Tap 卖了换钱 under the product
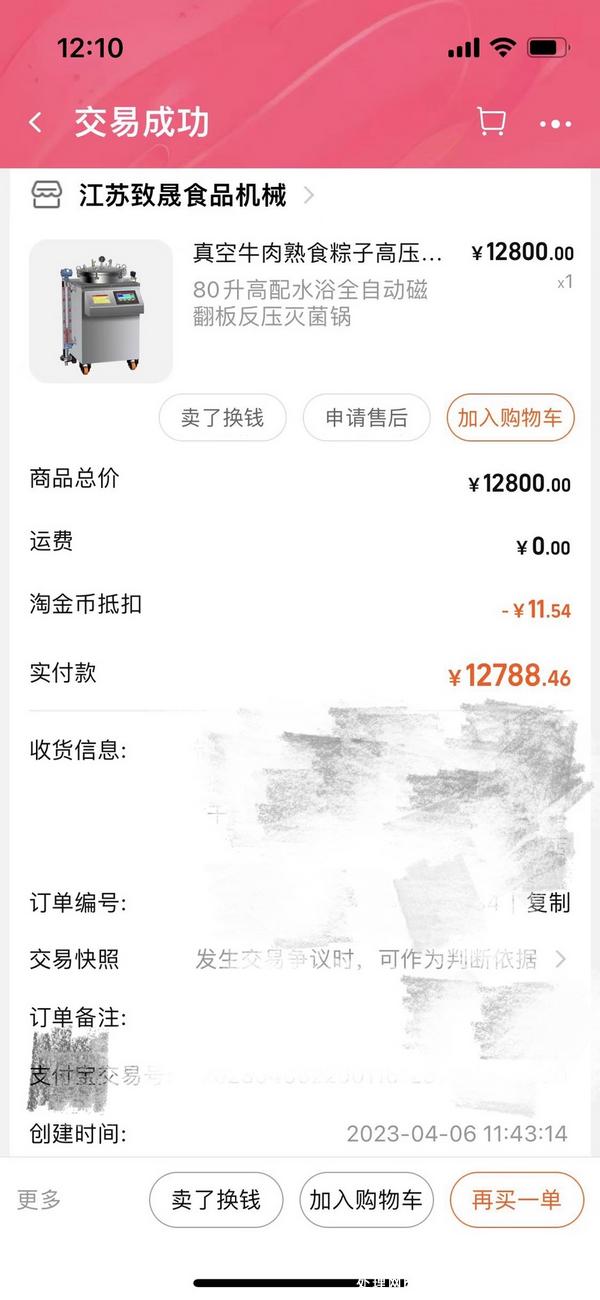This screenshot has height=1300, width=600. click(x=222, y=418)
